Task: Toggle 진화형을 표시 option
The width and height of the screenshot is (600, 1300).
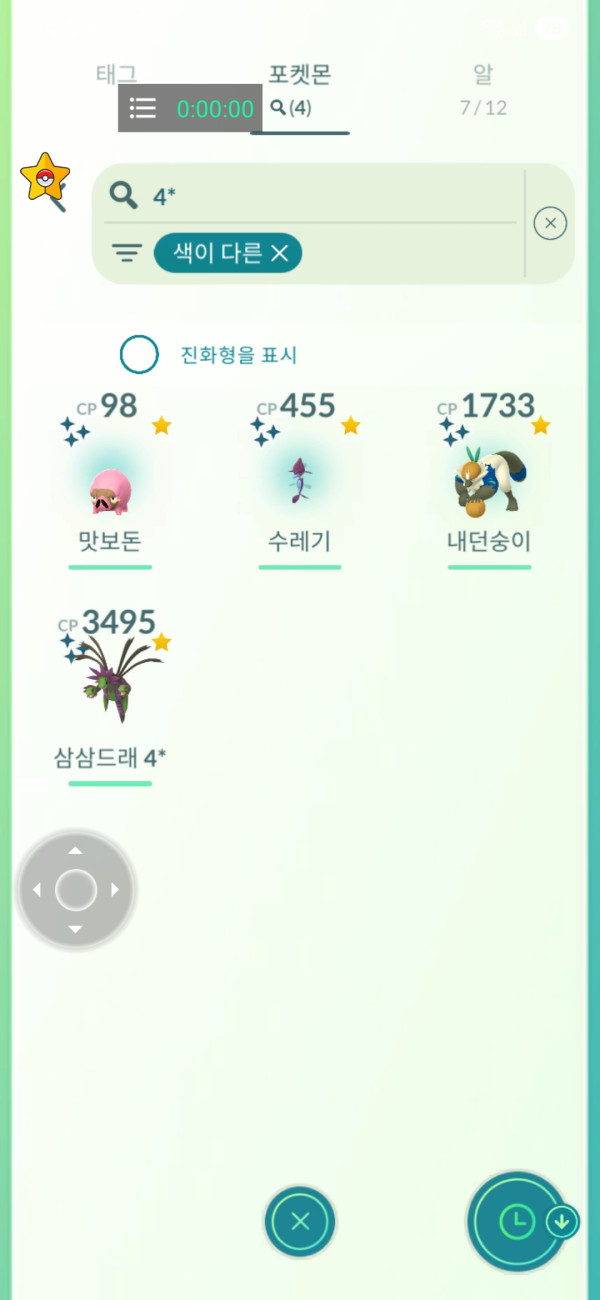Action: 139,355
